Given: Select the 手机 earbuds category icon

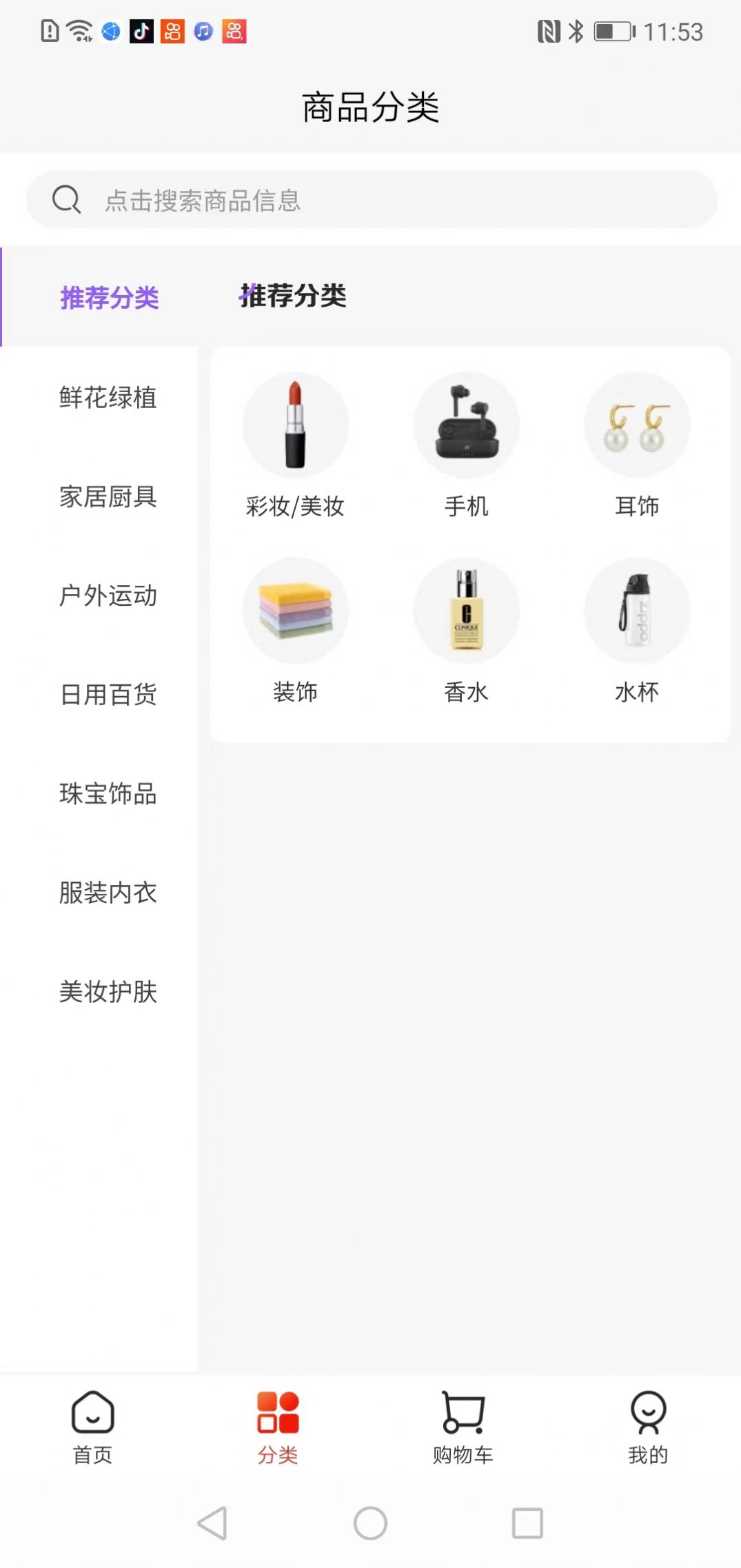Looking at the screenshot, I should [x=467, y=425].
